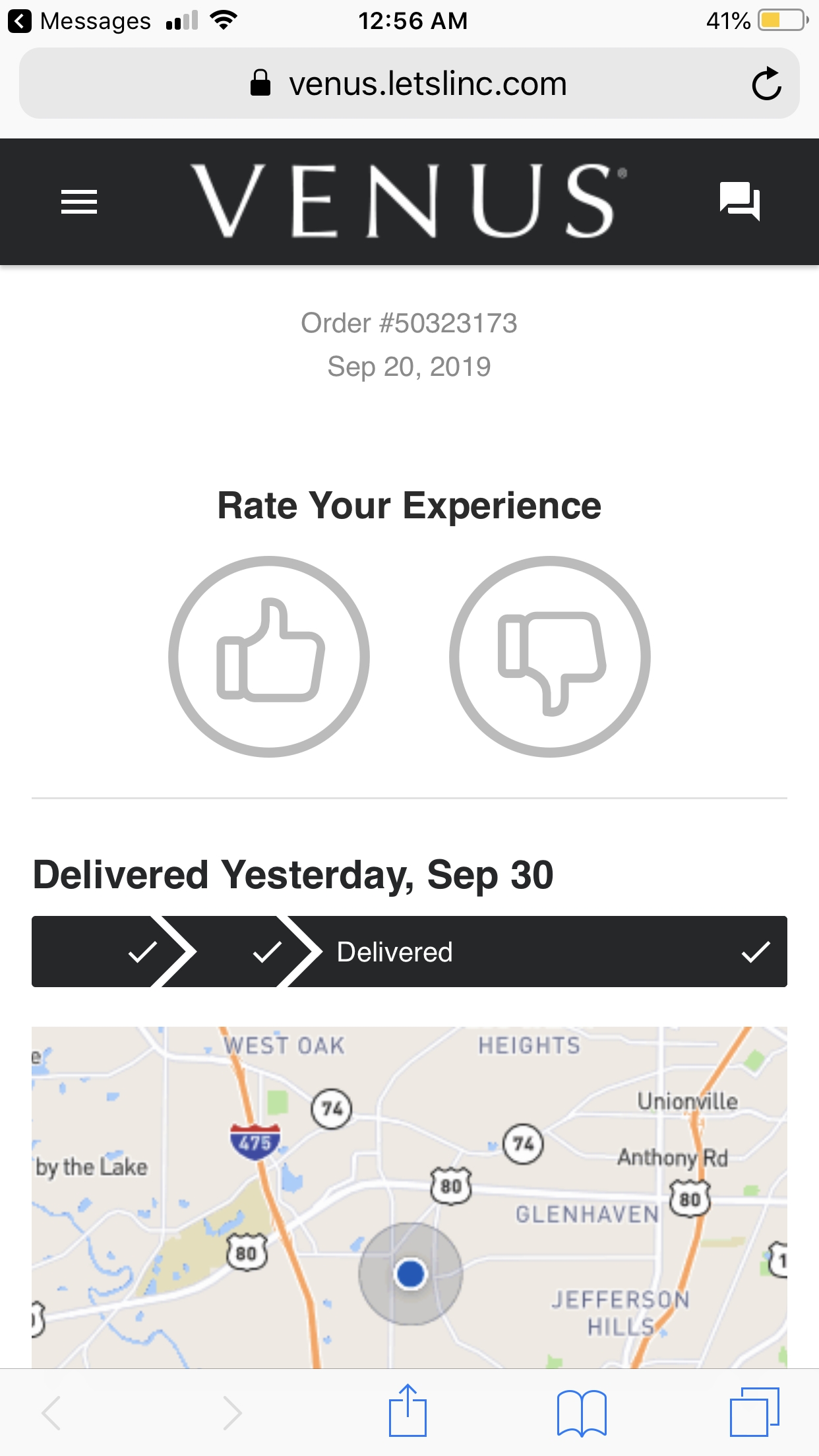
Task: Select Order #50323173 text
Action: coord(409,323)
